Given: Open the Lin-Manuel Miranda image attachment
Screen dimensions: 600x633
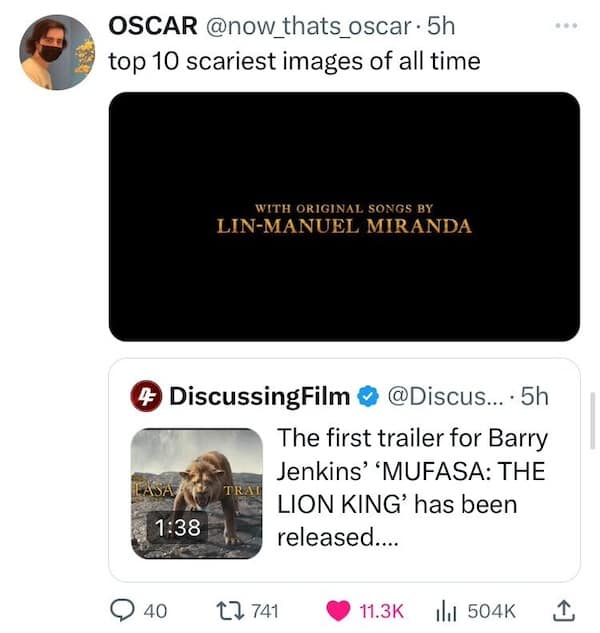Looking at the screenshot, I should tap(344, 217).
